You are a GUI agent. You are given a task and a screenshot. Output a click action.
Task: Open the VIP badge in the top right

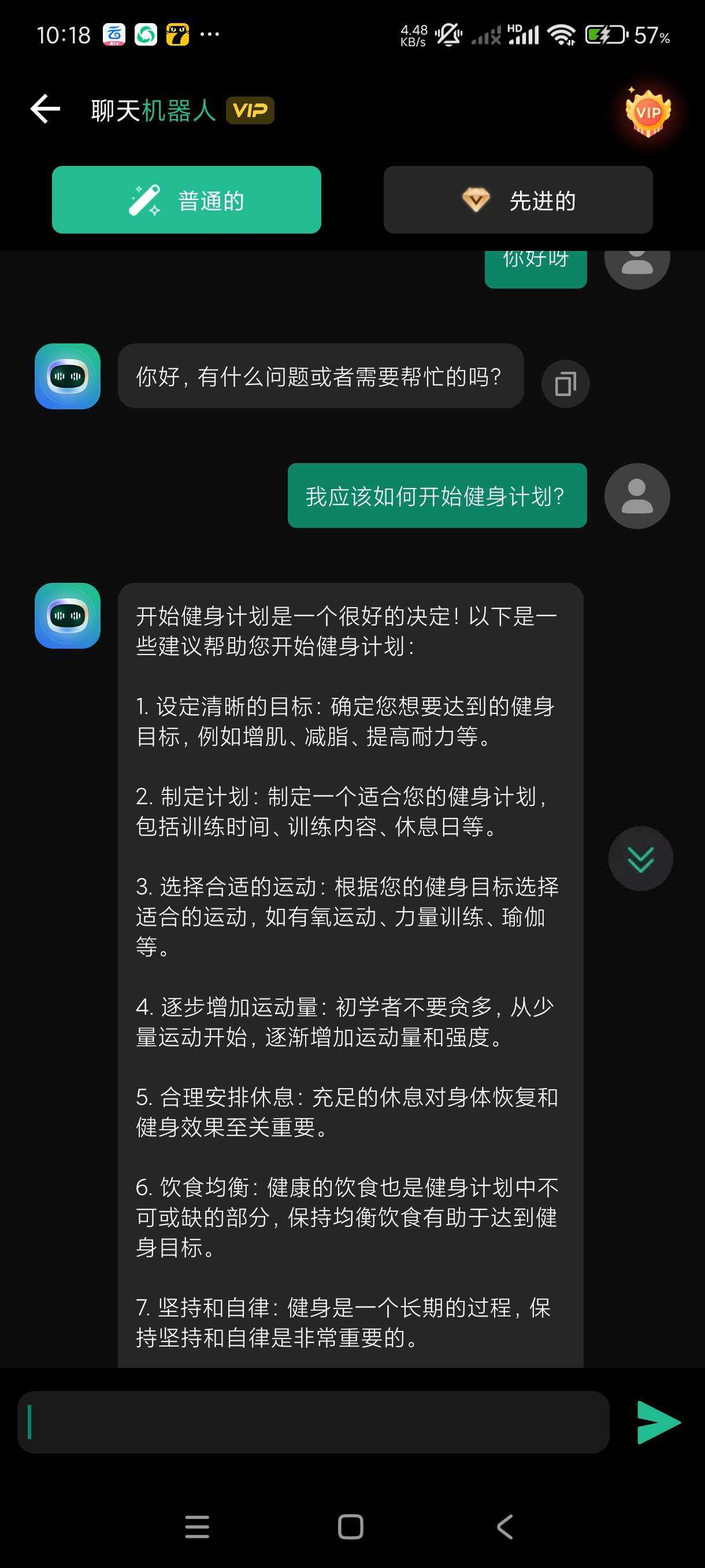click(648, 113)
